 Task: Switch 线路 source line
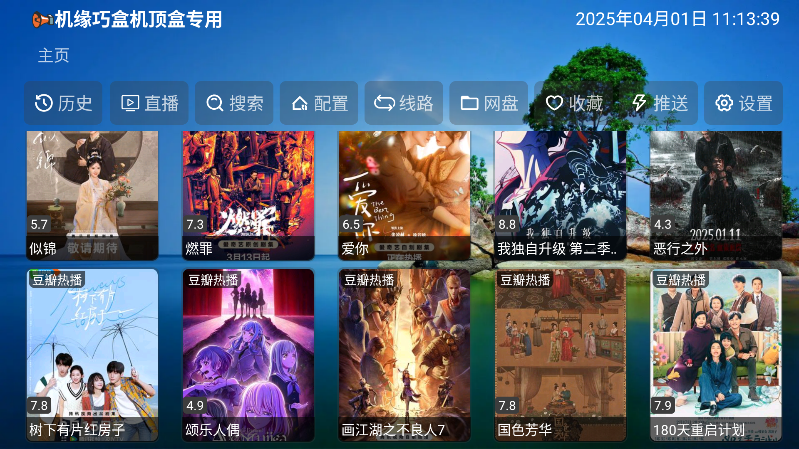point(404,103)
